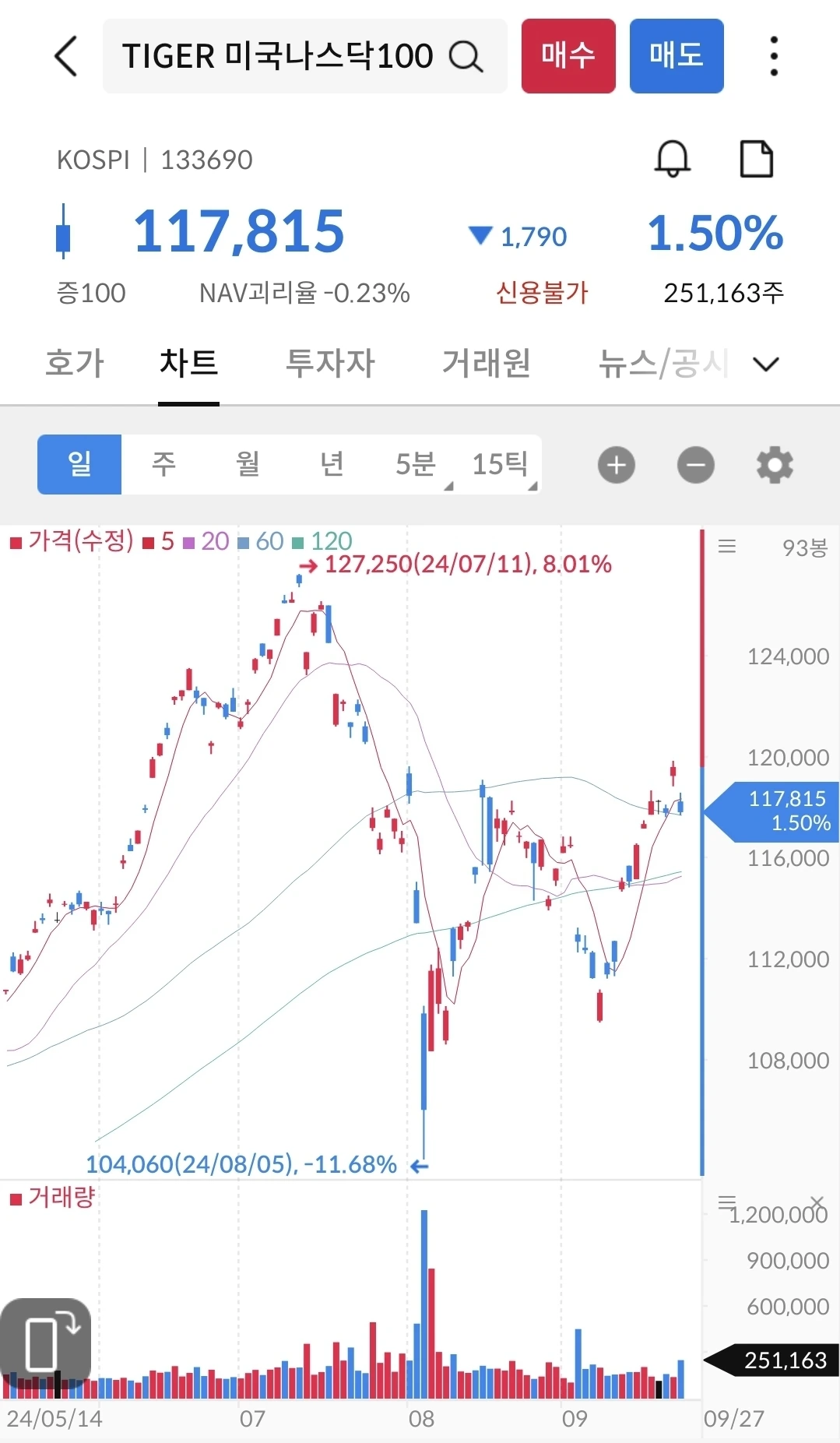
Task: View the 거래원 tab
Action: (486, 363)
